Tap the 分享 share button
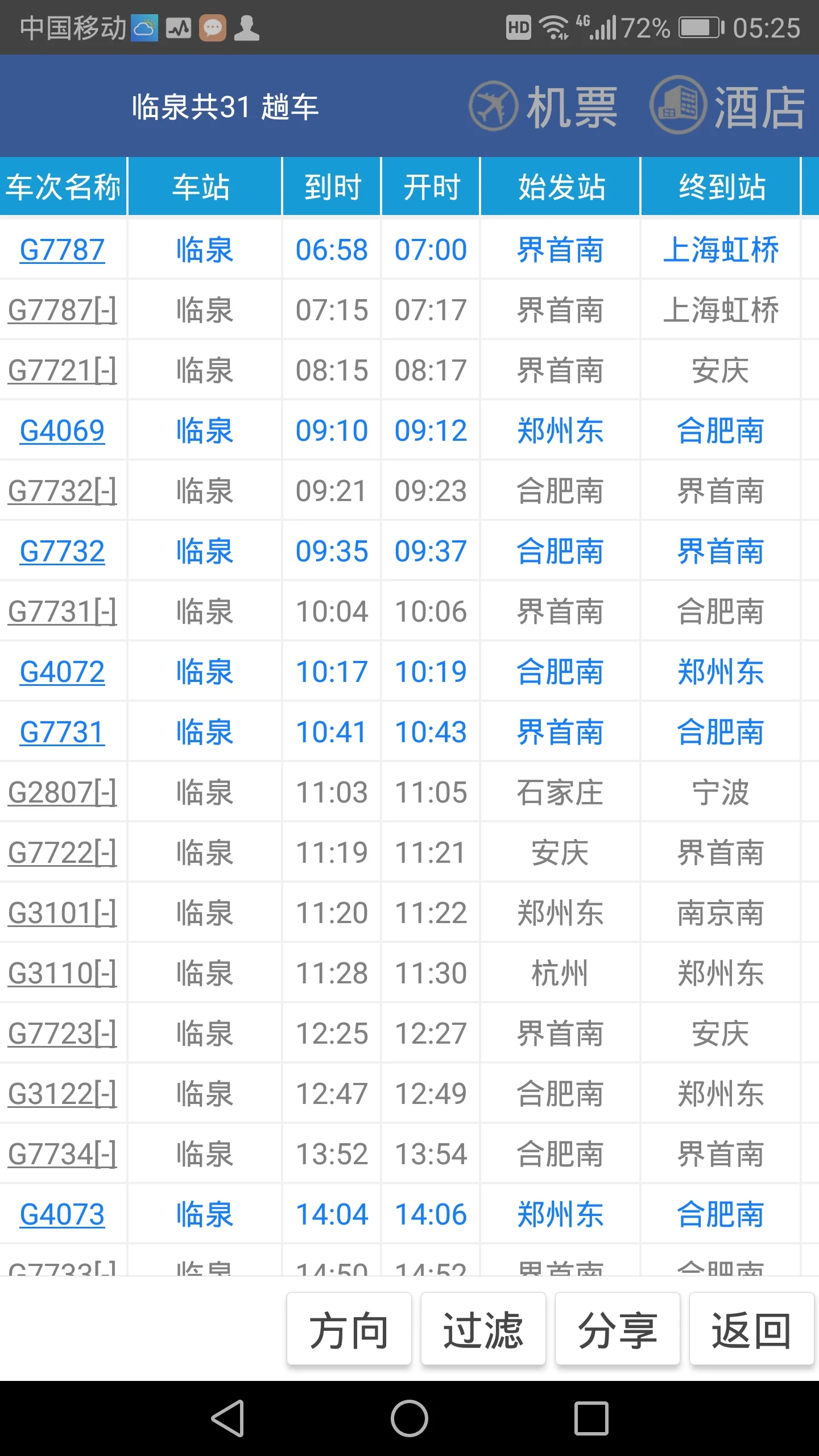819x1456 pixels. [x=618, y=1330]
